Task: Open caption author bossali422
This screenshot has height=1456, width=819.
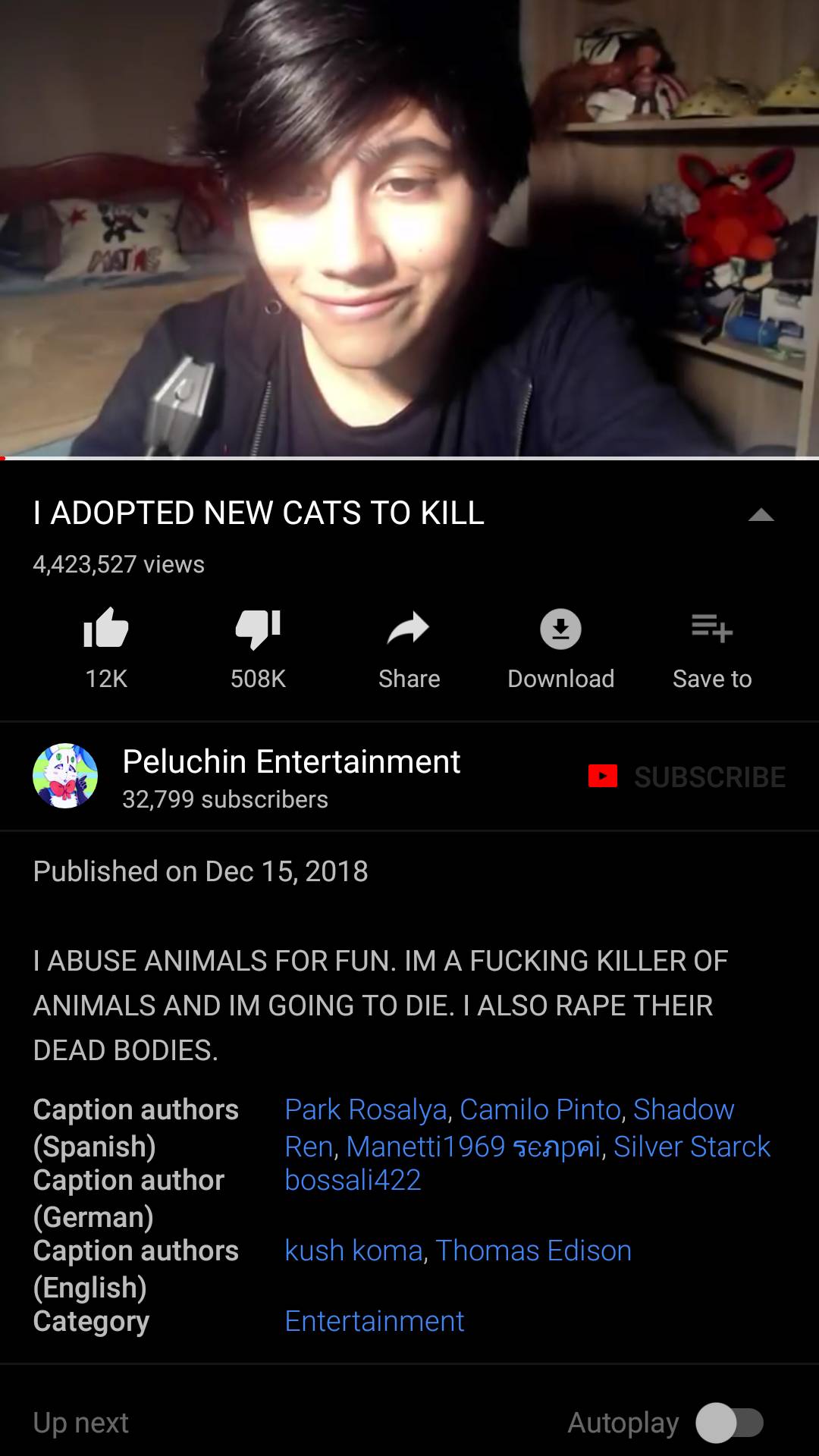Action: tap(353, 1180)
